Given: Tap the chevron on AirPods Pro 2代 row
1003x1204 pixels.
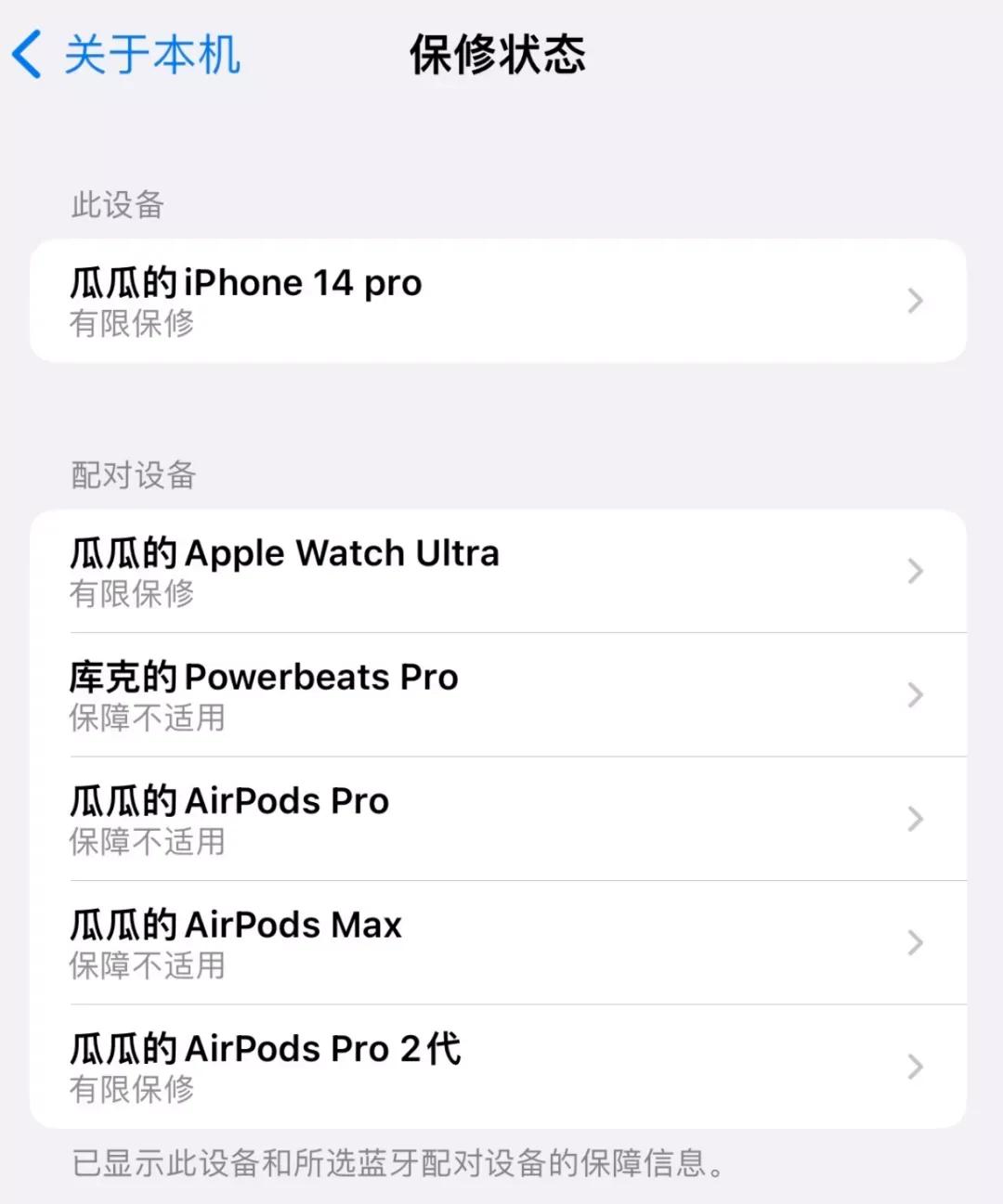Looking at the screenshot, I should pyautogui.click(x=915, y=1066).
